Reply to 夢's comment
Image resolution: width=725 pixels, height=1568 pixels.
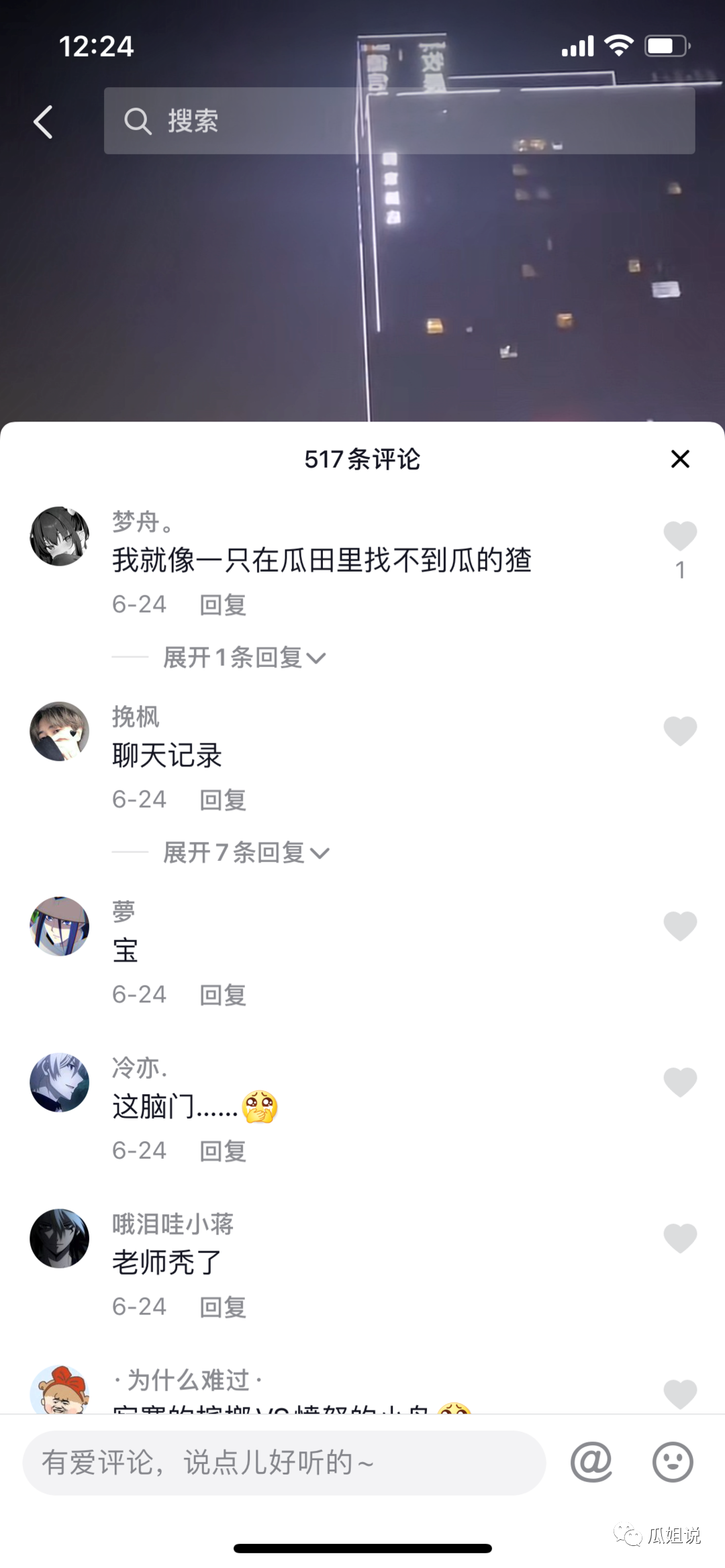click(x=223, y=994)
